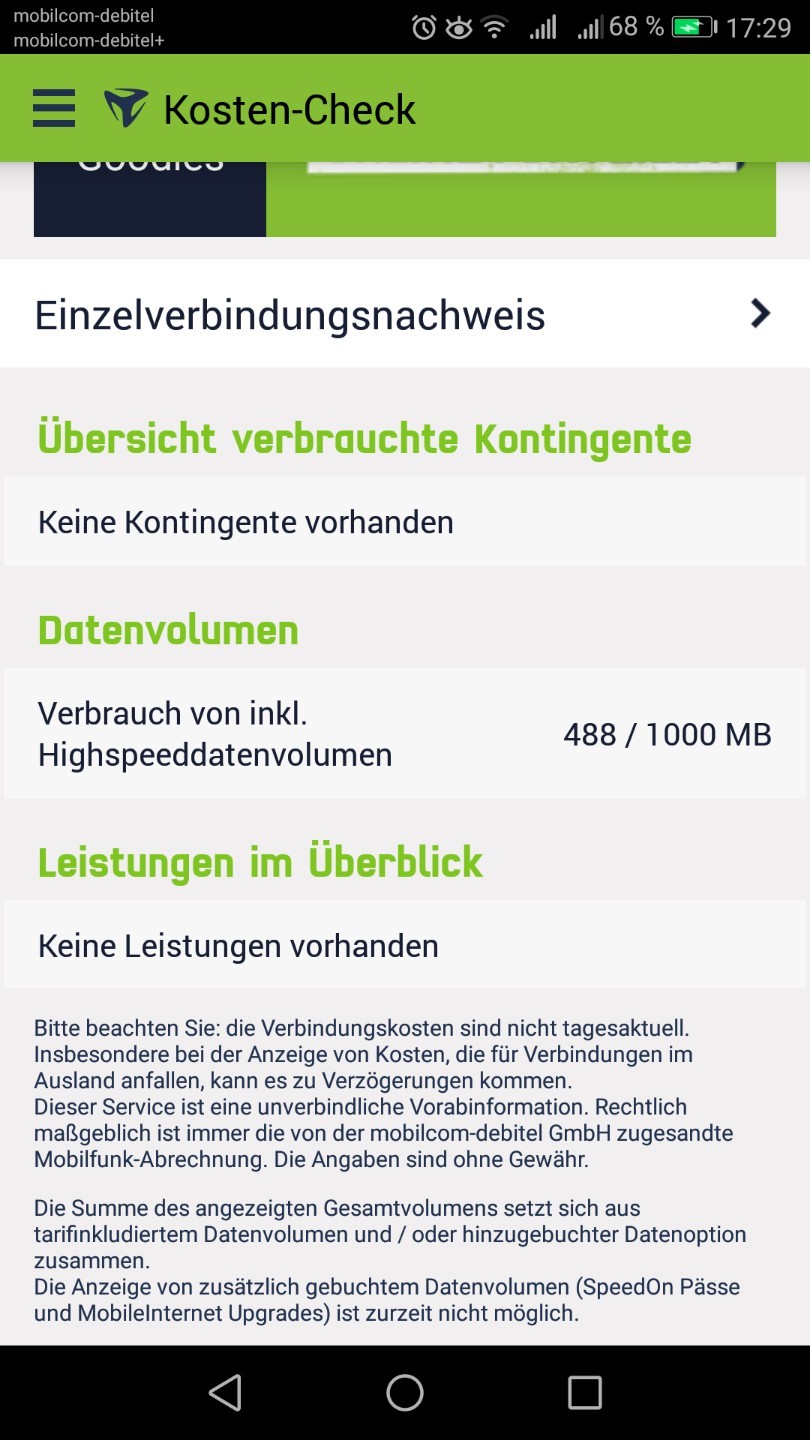Open recent apps overview
Viewport: 810px width, 1440px height.
click(x=584, y=1392)
